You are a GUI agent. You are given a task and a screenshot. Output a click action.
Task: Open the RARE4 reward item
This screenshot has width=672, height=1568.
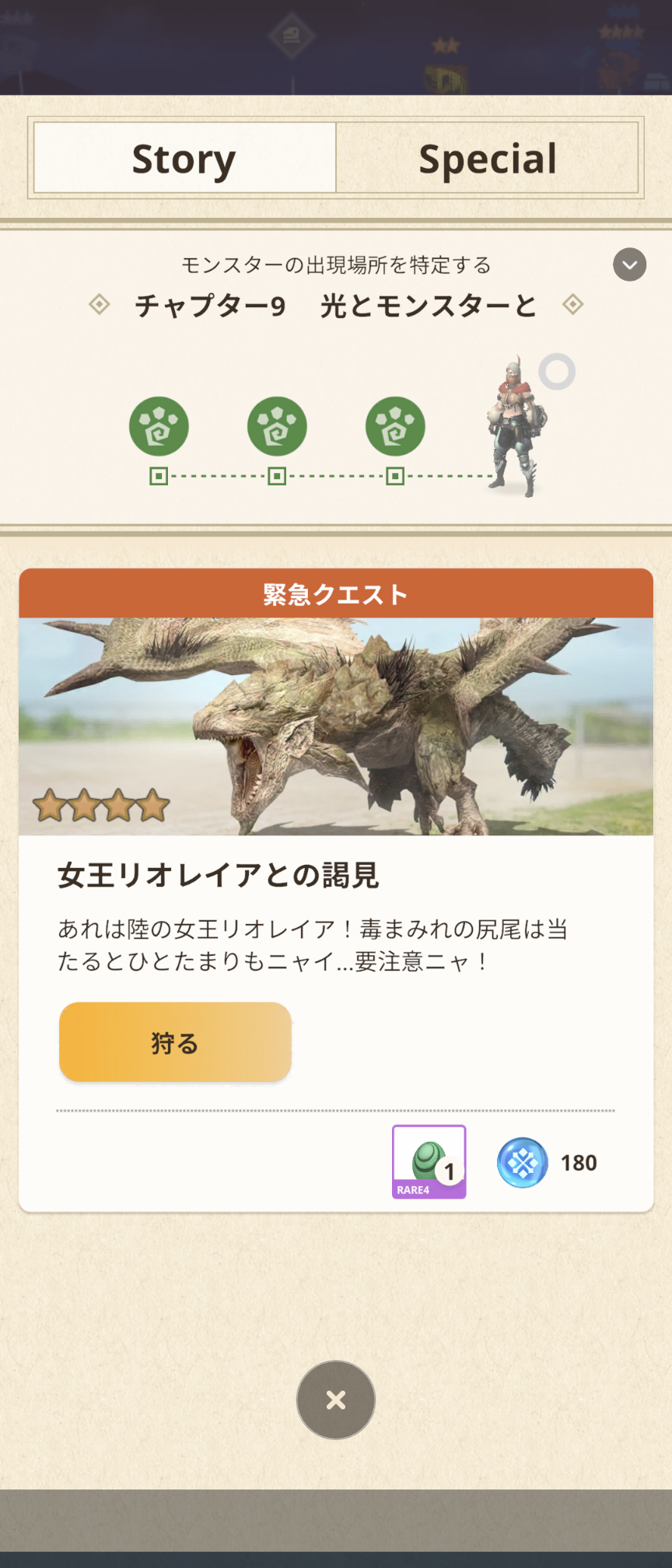(x=429, y=1161)
